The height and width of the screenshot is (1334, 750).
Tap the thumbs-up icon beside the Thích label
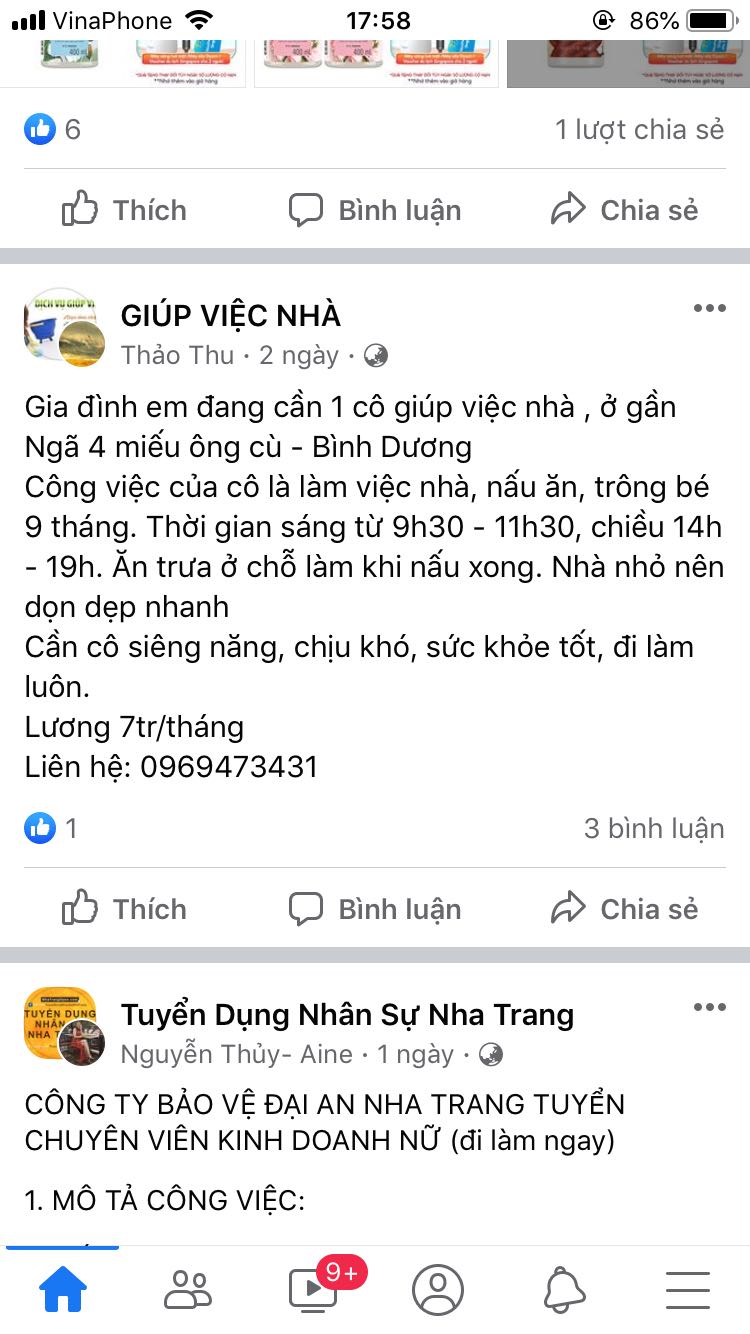point(80,909)
